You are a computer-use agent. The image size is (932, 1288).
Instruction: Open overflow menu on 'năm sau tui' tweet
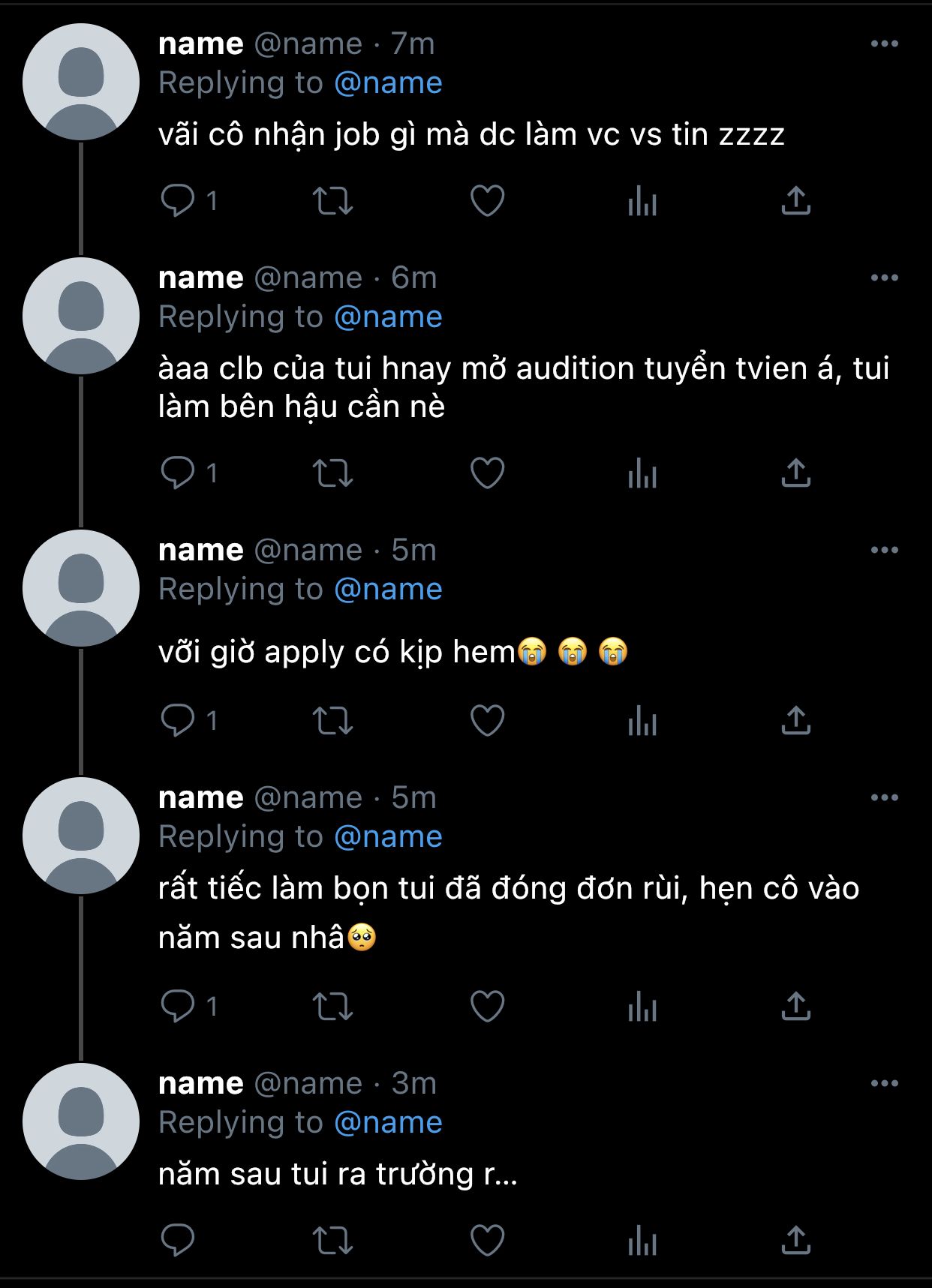[x=884, y=1083]
